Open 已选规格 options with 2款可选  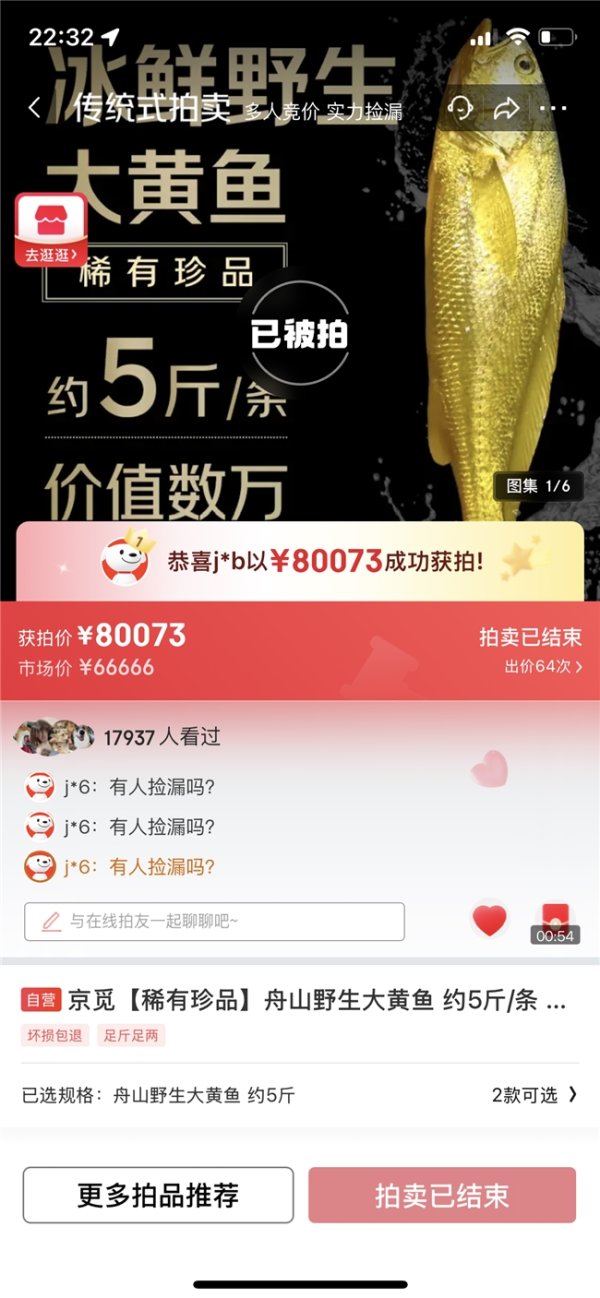[534, 1094]
